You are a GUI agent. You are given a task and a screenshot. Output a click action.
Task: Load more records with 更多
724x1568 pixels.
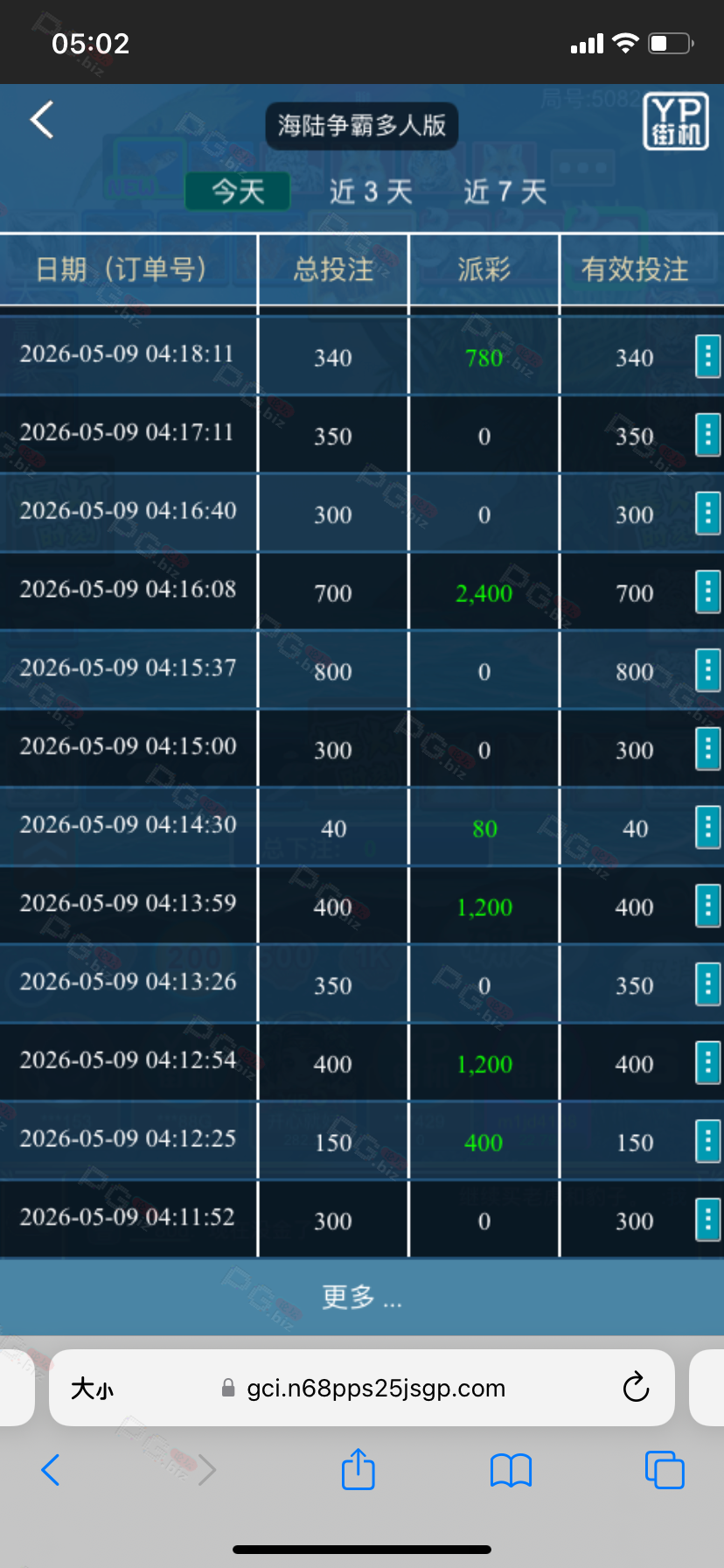tap(362, 1297)
